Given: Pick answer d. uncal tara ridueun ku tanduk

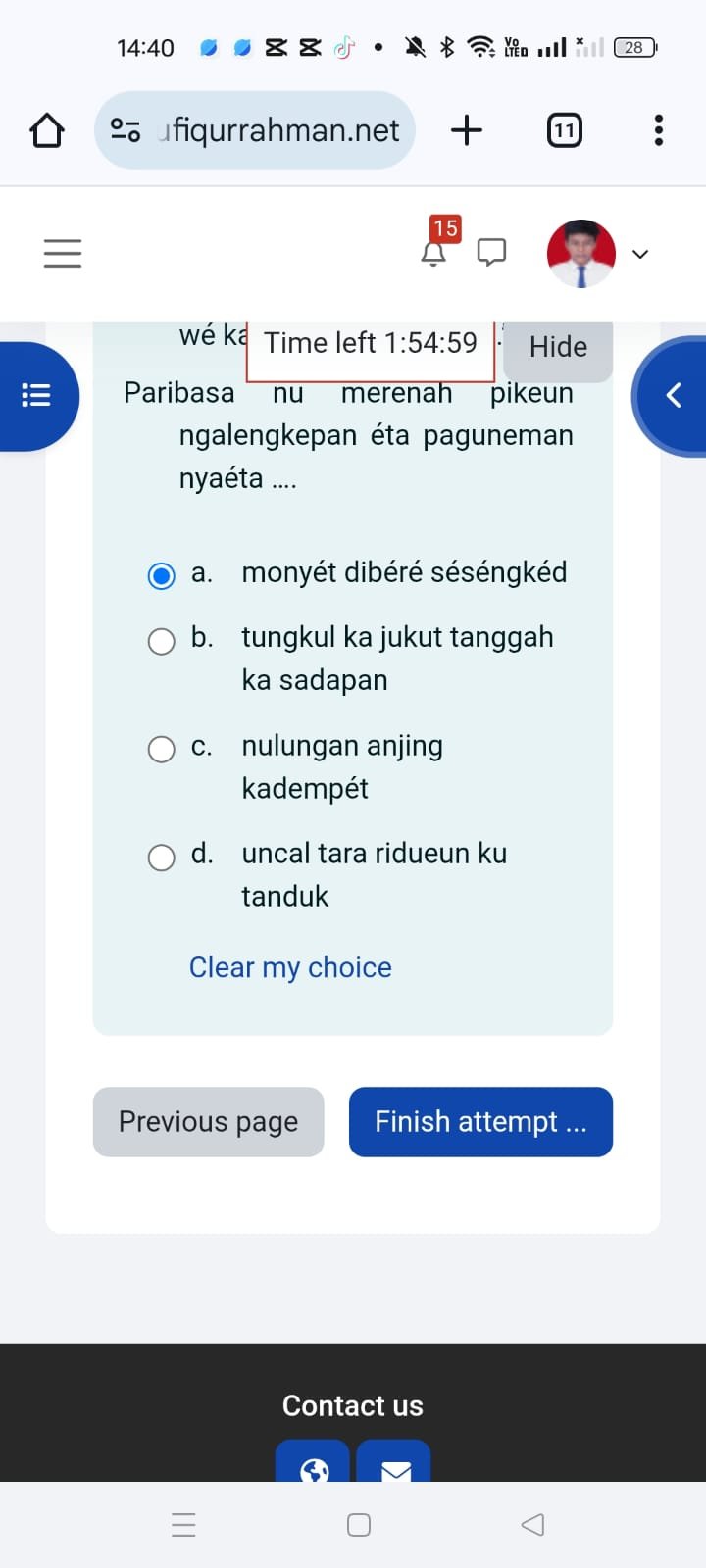Looking at the screenshot, I should click(x=162, y=857).
